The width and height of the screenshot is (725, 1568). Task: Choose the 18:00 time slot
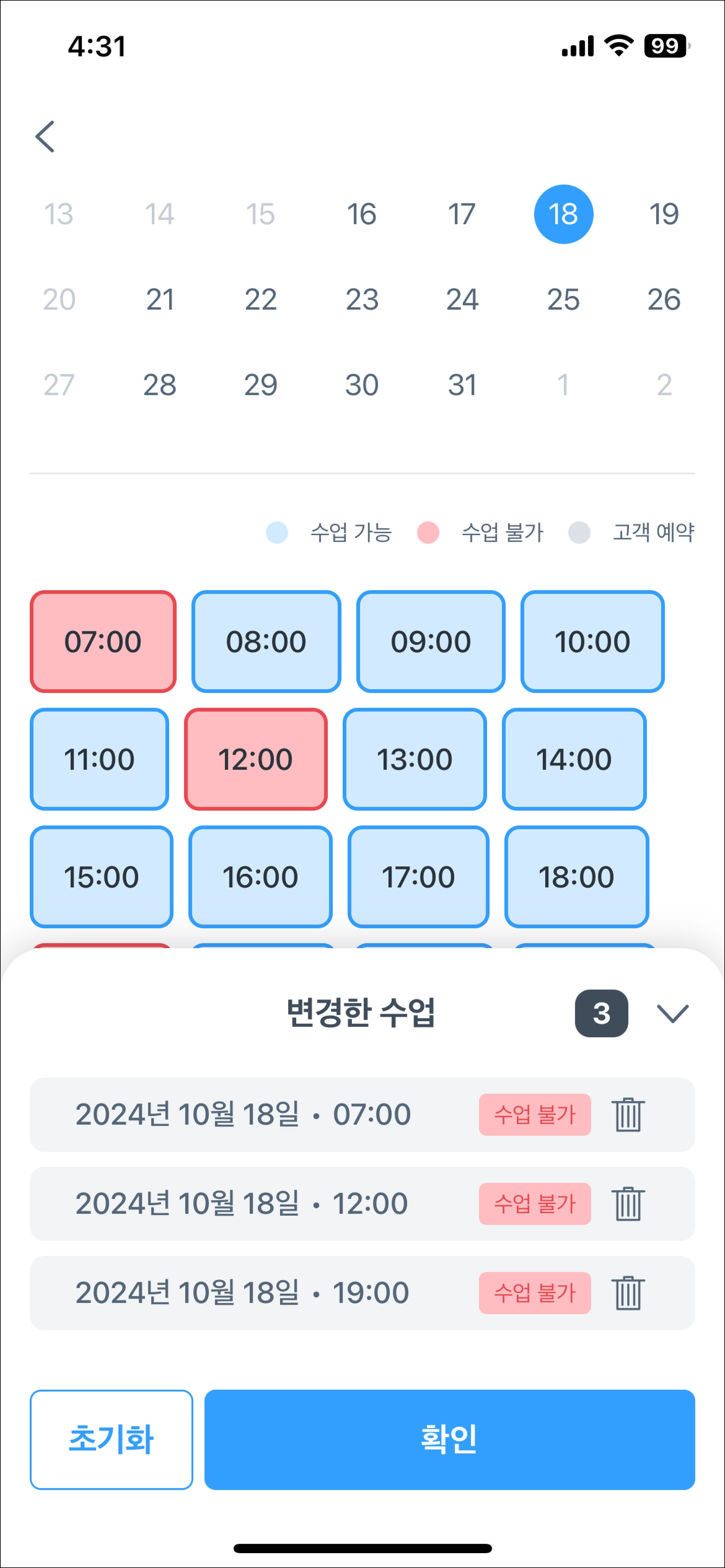576,877
